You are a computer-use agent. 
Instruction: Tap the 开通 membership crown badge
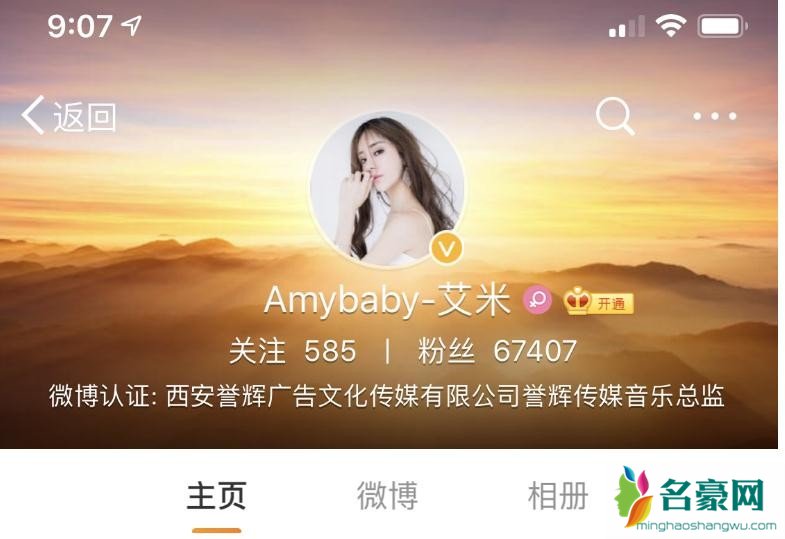tap(599, 301)
